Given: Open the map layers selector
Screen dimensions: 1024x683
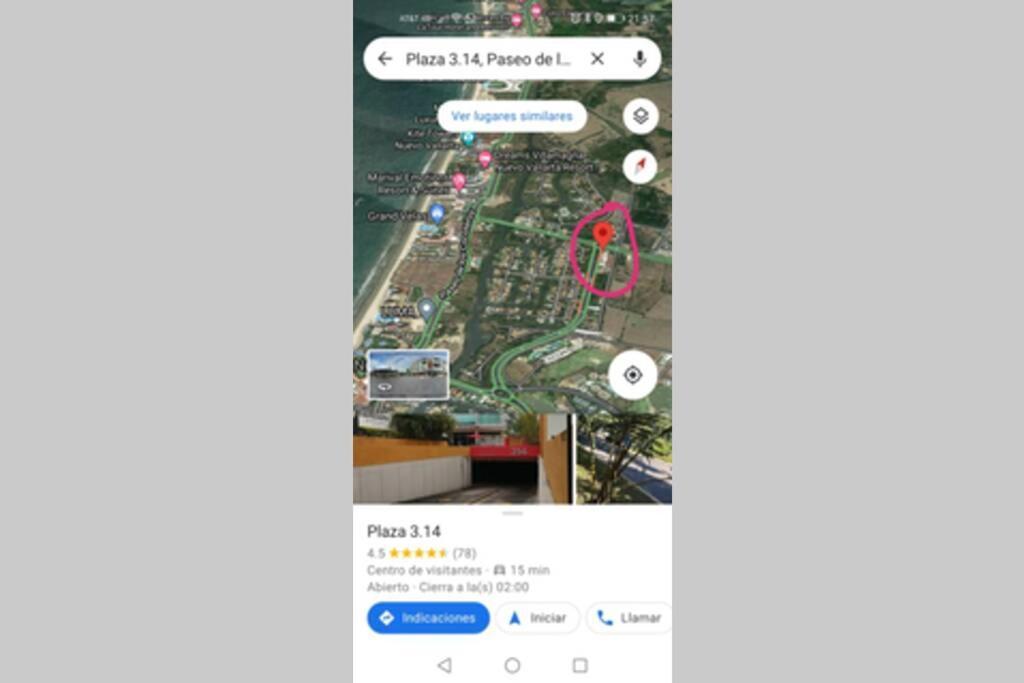Looking at the screenshot, I should tap(640, 116).
